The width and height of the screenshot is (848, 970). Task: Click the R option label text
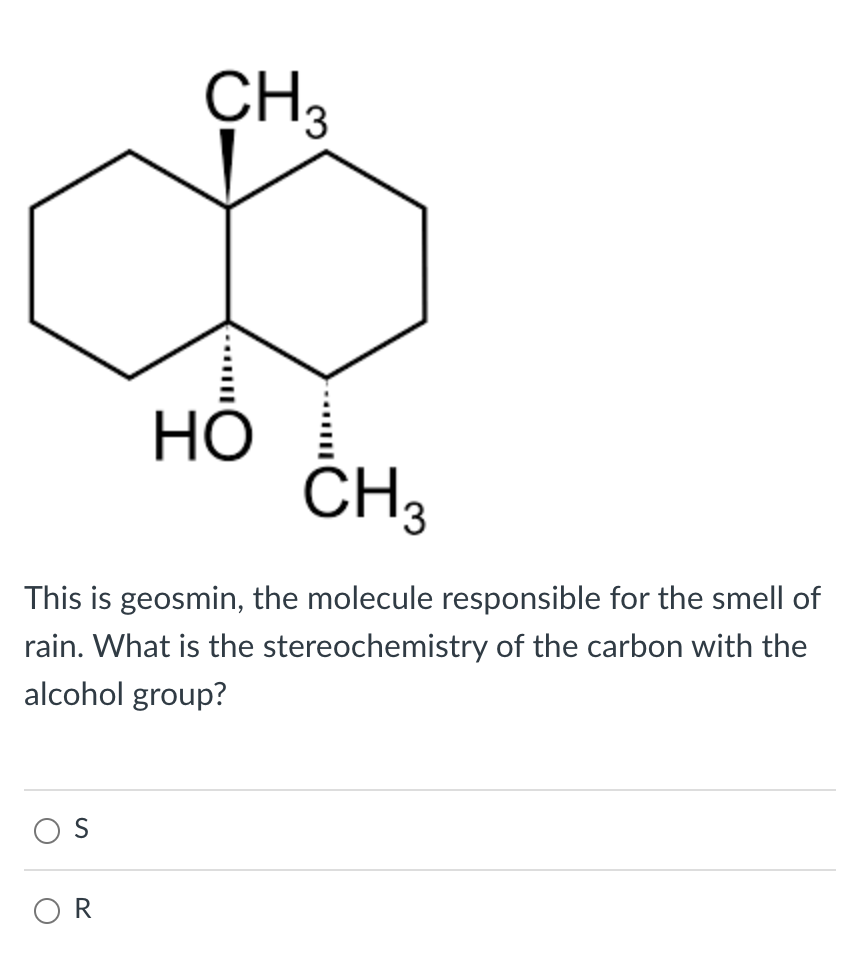(x=82, y=908)
